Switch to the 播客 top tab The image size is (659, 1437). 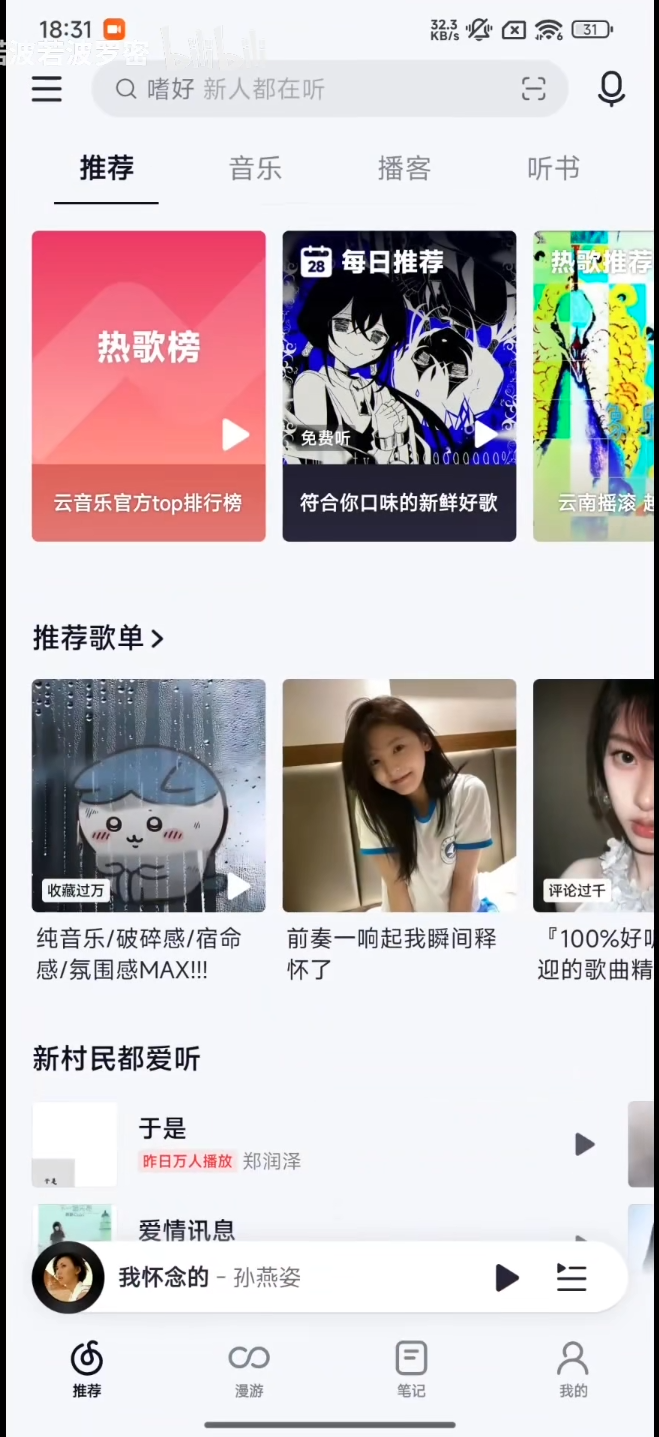click(x=404, y=169)
